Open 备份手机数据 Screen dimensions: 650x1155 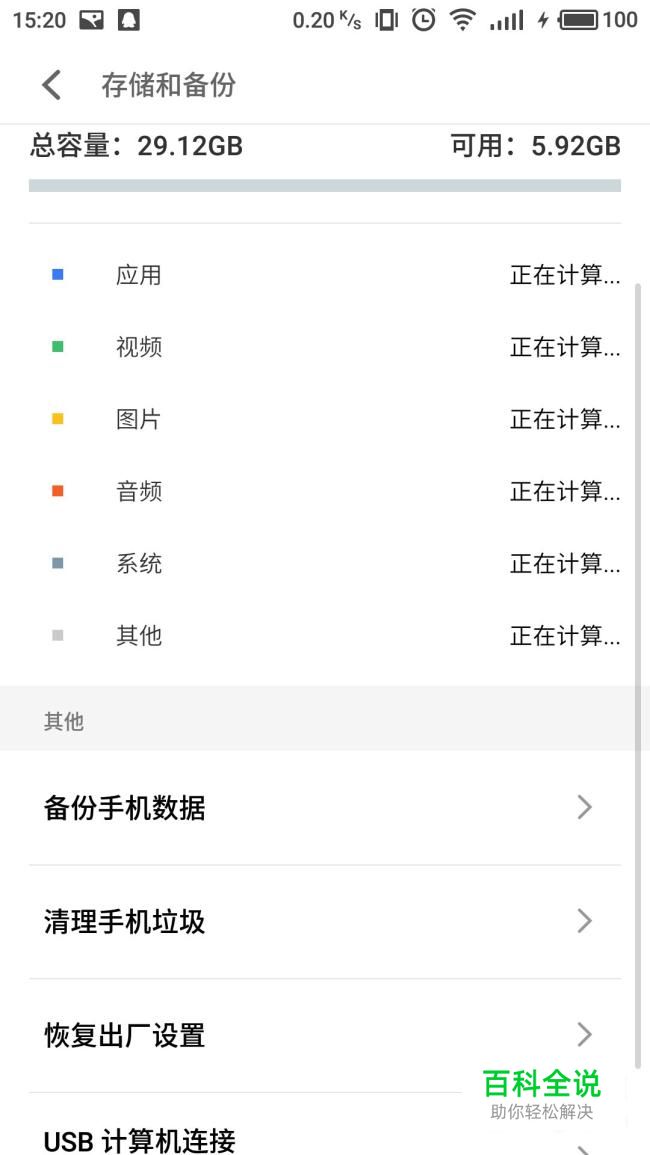point(325,808)
